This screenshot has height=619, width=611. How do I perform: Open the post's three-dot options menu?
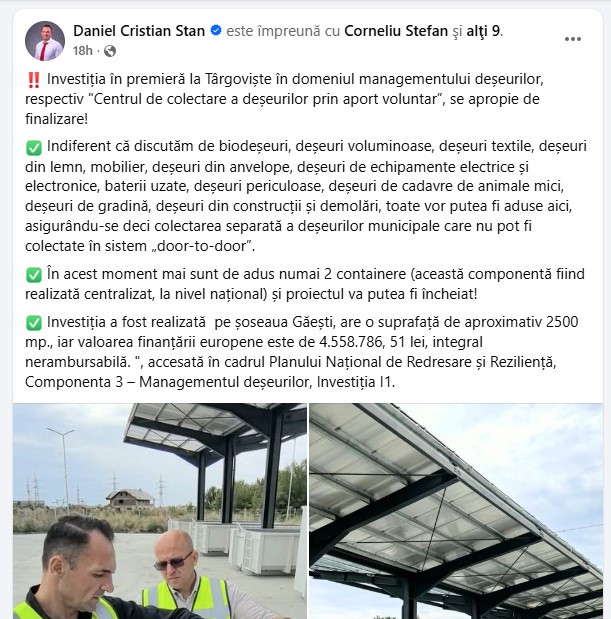(572, 39)
